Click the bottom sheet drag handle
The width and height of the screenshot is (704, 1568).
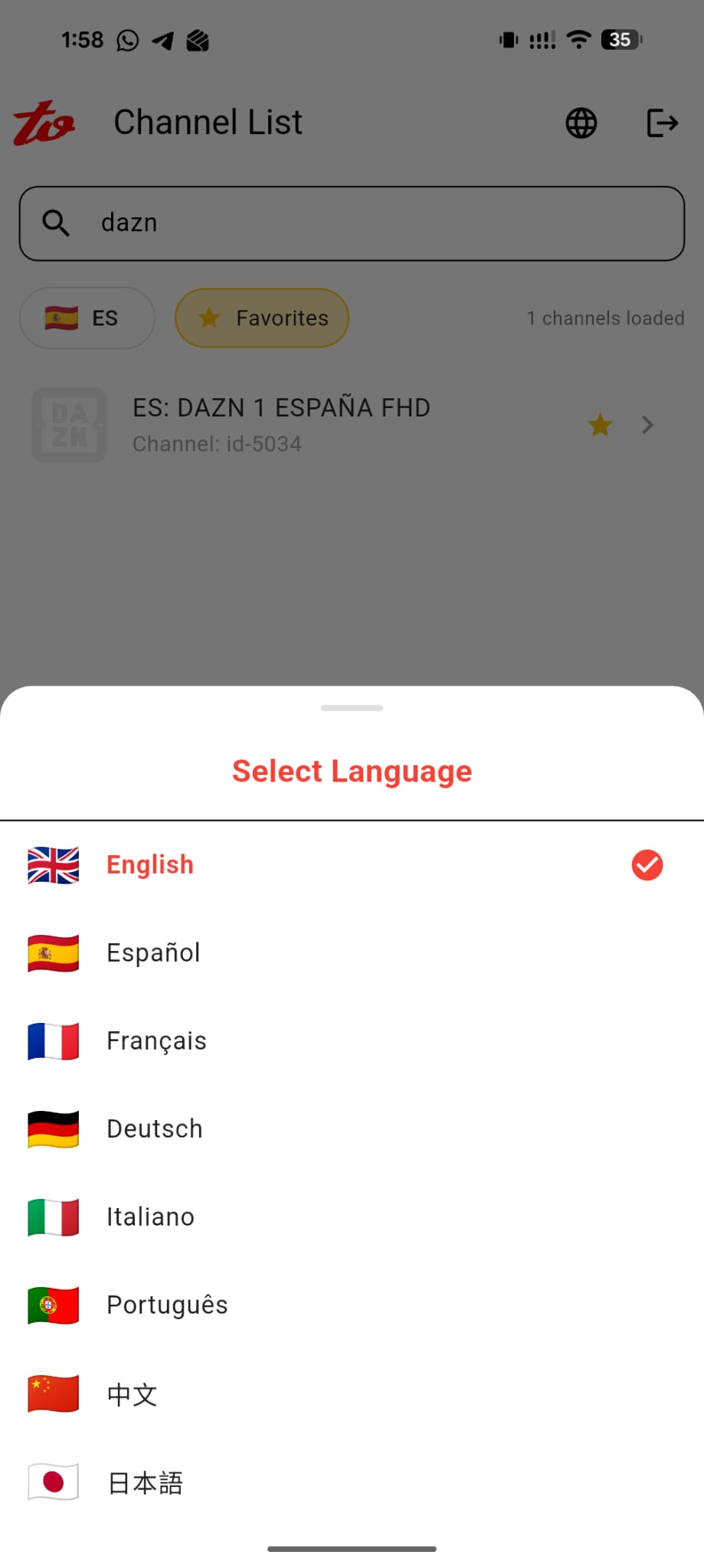point(352,708)
